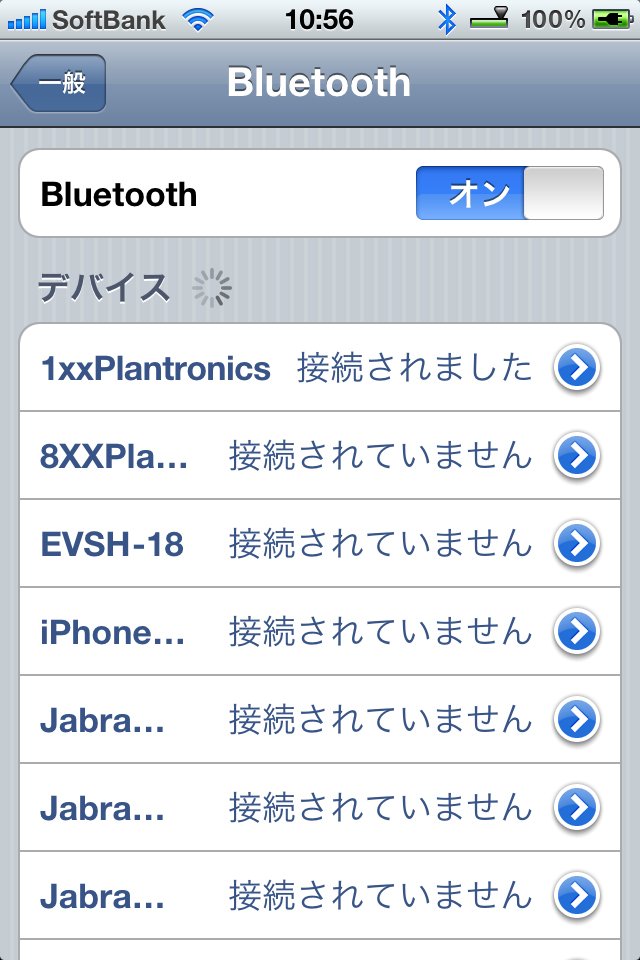Open details arrow for iPhone…
Image resolution: width=640 pixels, height=960 pixels.
tap(576, 632)
